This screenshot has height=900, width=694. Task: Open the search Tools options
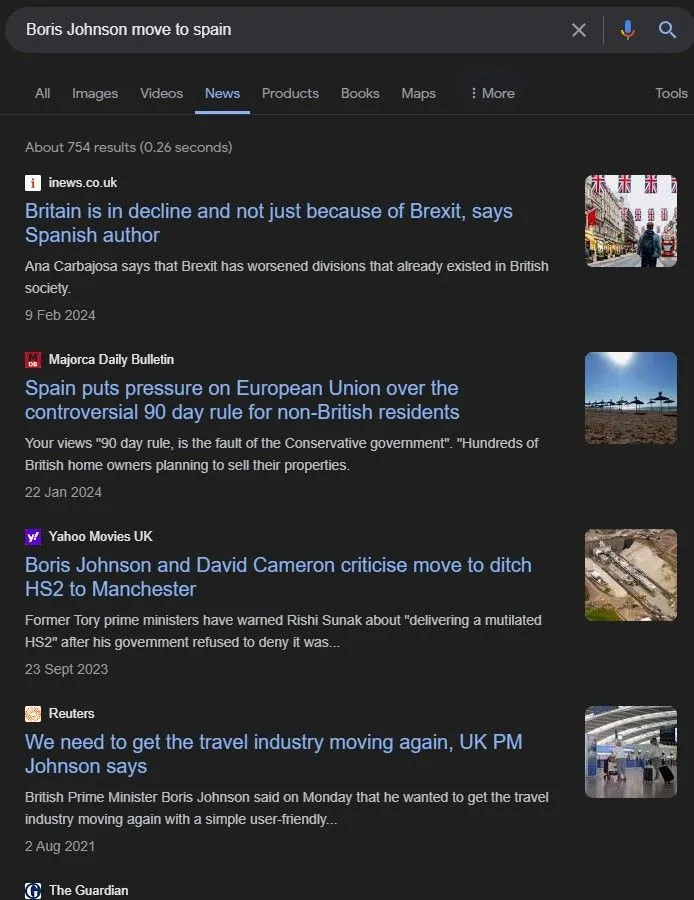coord(671,93)
